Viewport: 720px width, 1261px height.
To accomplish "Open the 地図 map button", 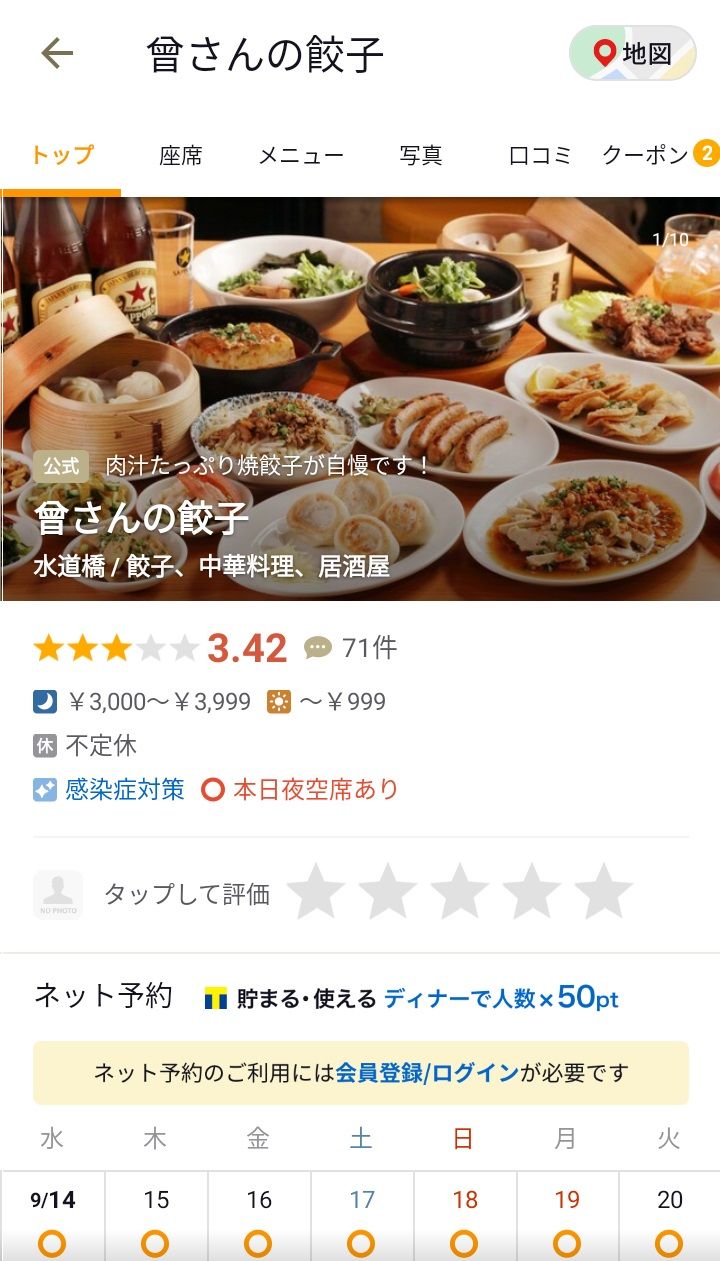I will 632,54.
